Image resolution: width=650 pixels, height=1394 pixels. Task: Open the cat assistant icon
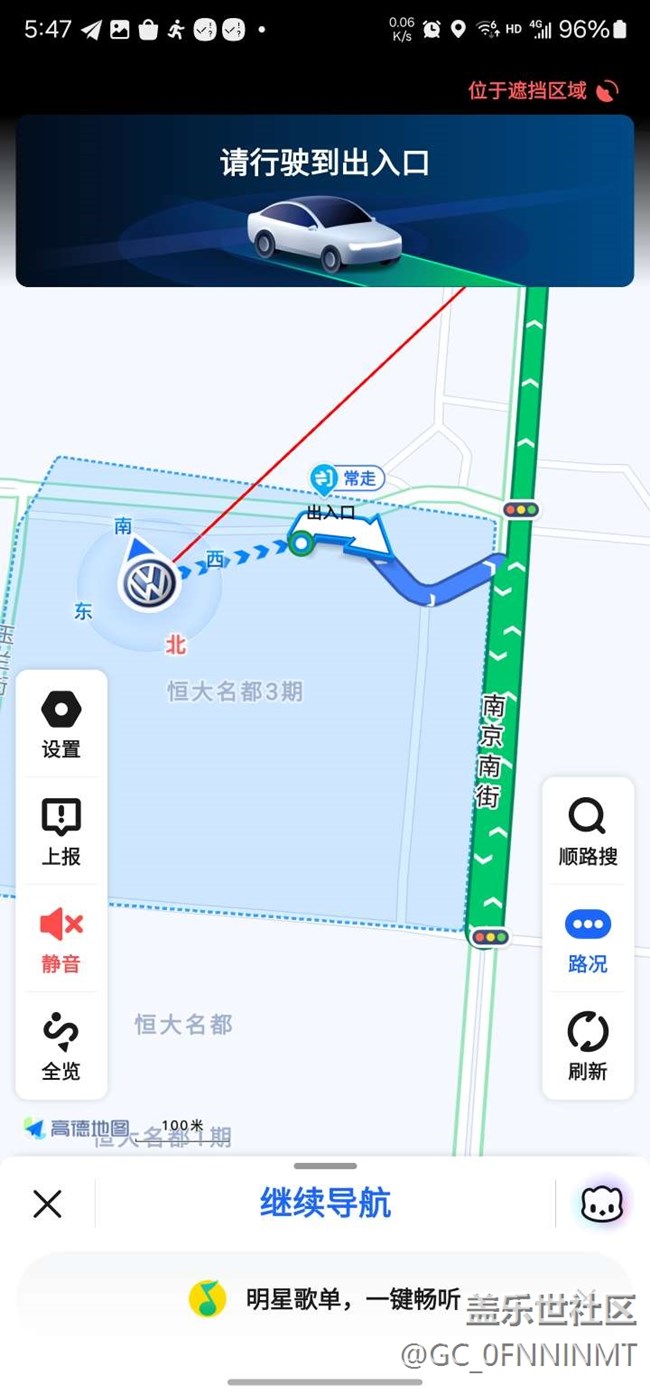[x=603, y=1204]
